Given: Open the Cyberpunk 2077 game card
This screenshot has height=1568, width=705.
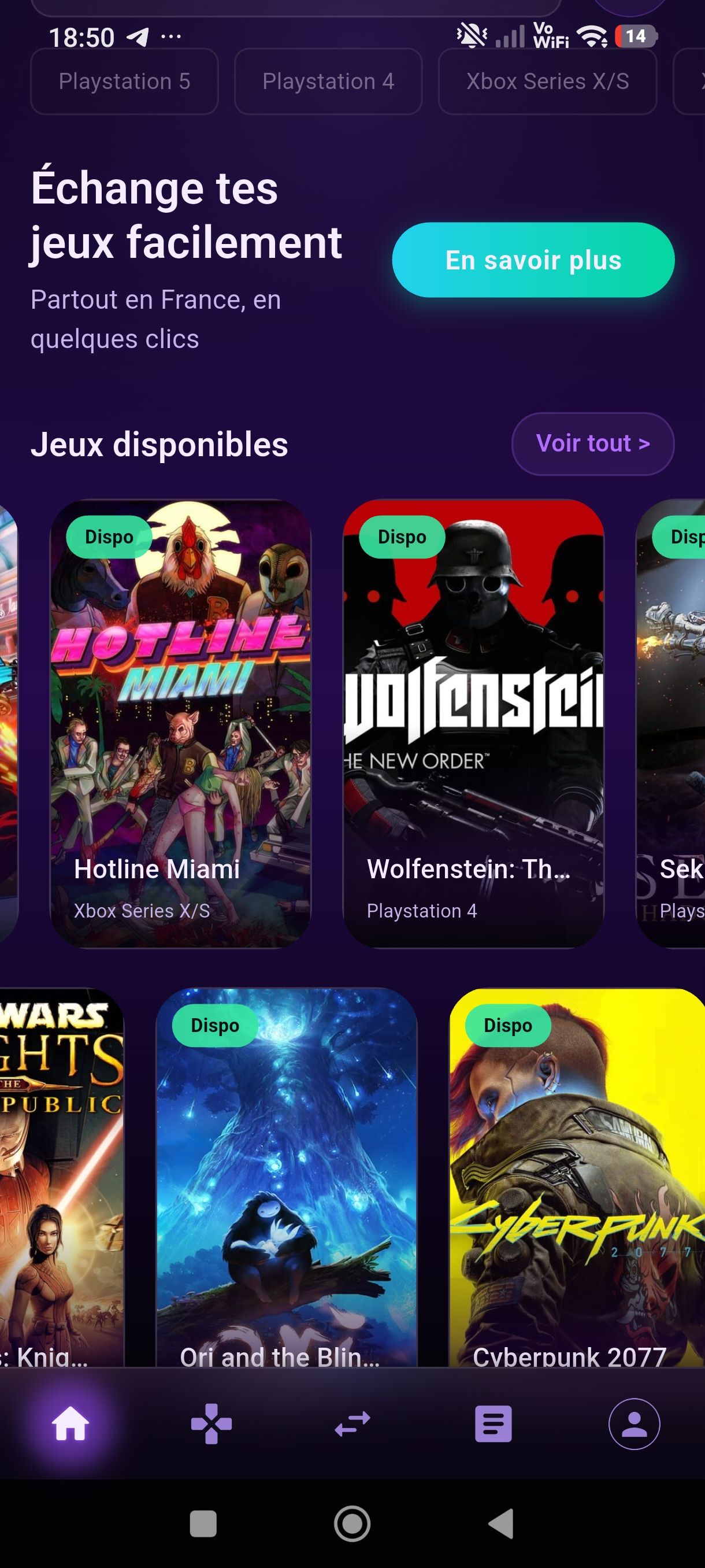Looking at the screenshot, I should pos(577,1175).
